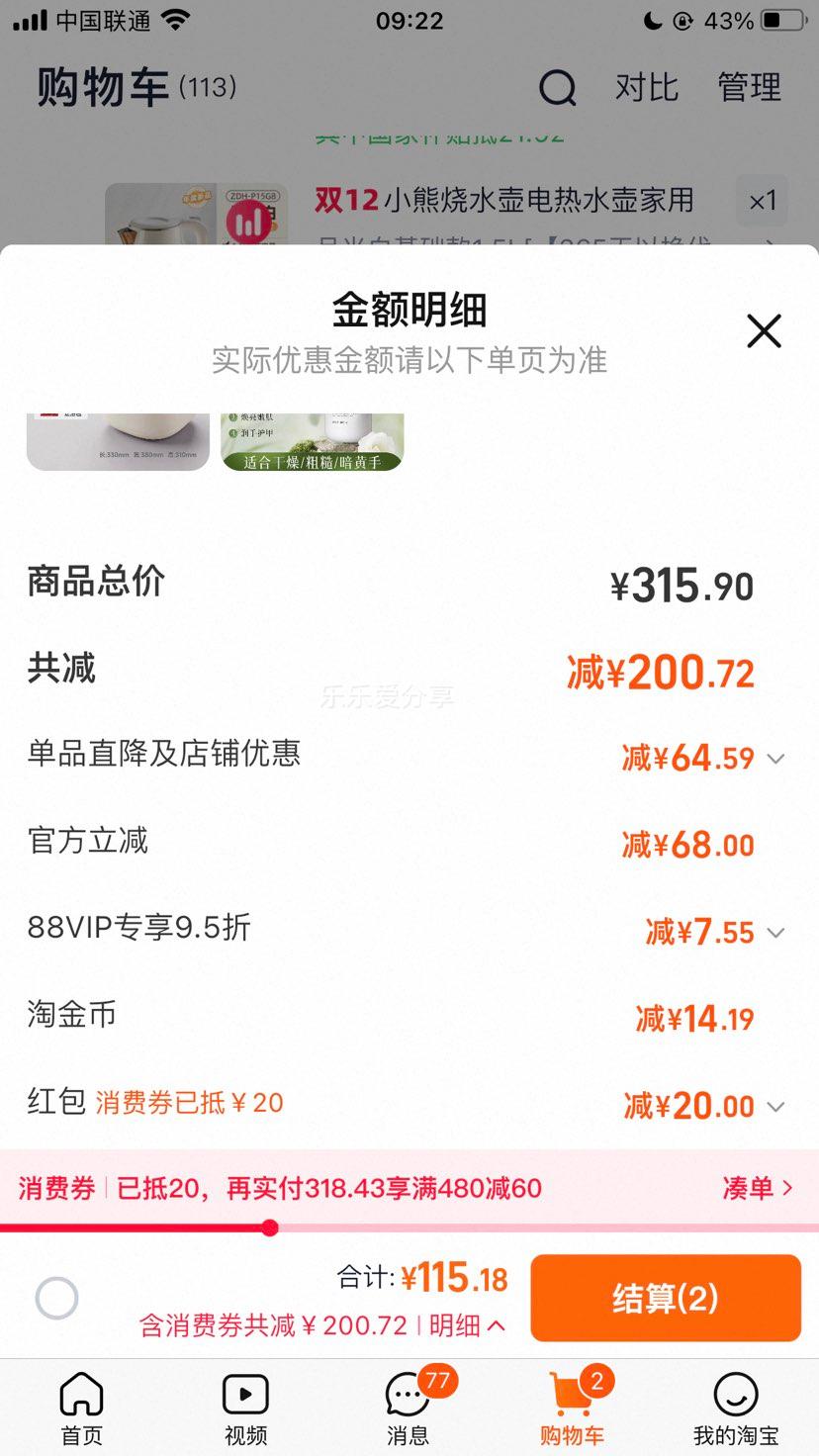Tap the 首页 home icon
This screenshot has width=819, height=1456.
click(81, 1395)
